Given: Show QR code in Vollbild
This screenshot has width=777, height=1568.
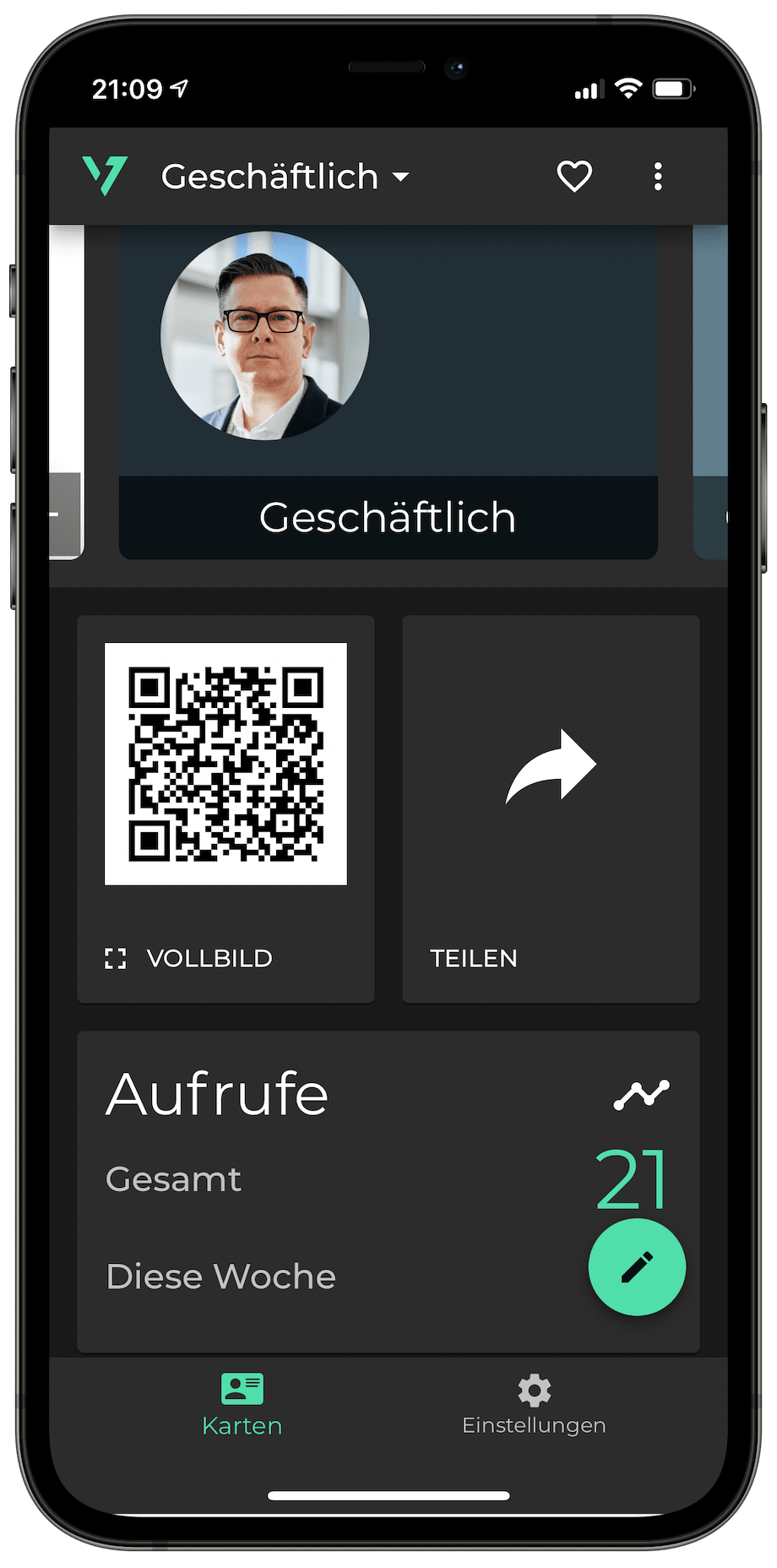Looking at the screenshot, I should (x=190, y=958).
